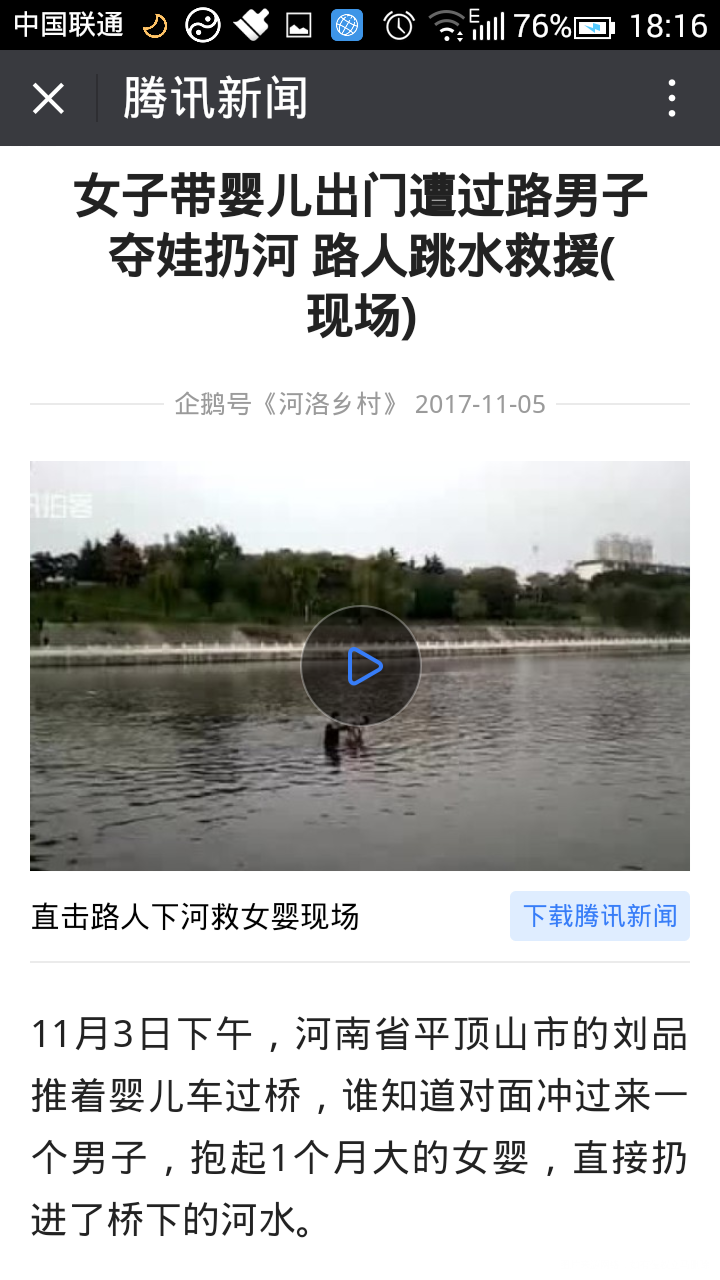Tap the crescent moon icon in status bar
This screenshot has height=1280, width=720.
(x=152, y=22)
